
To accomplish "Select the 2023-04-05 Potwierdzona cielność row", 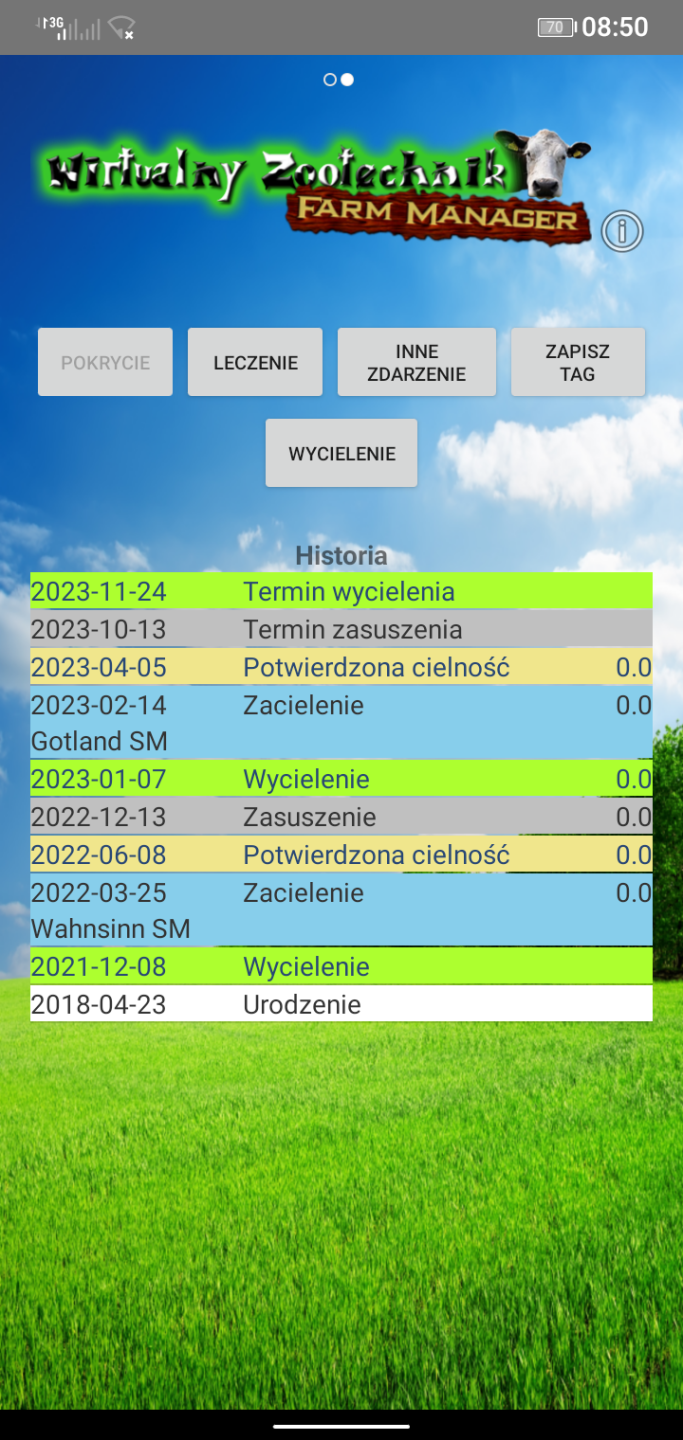I will pos(341,667).
